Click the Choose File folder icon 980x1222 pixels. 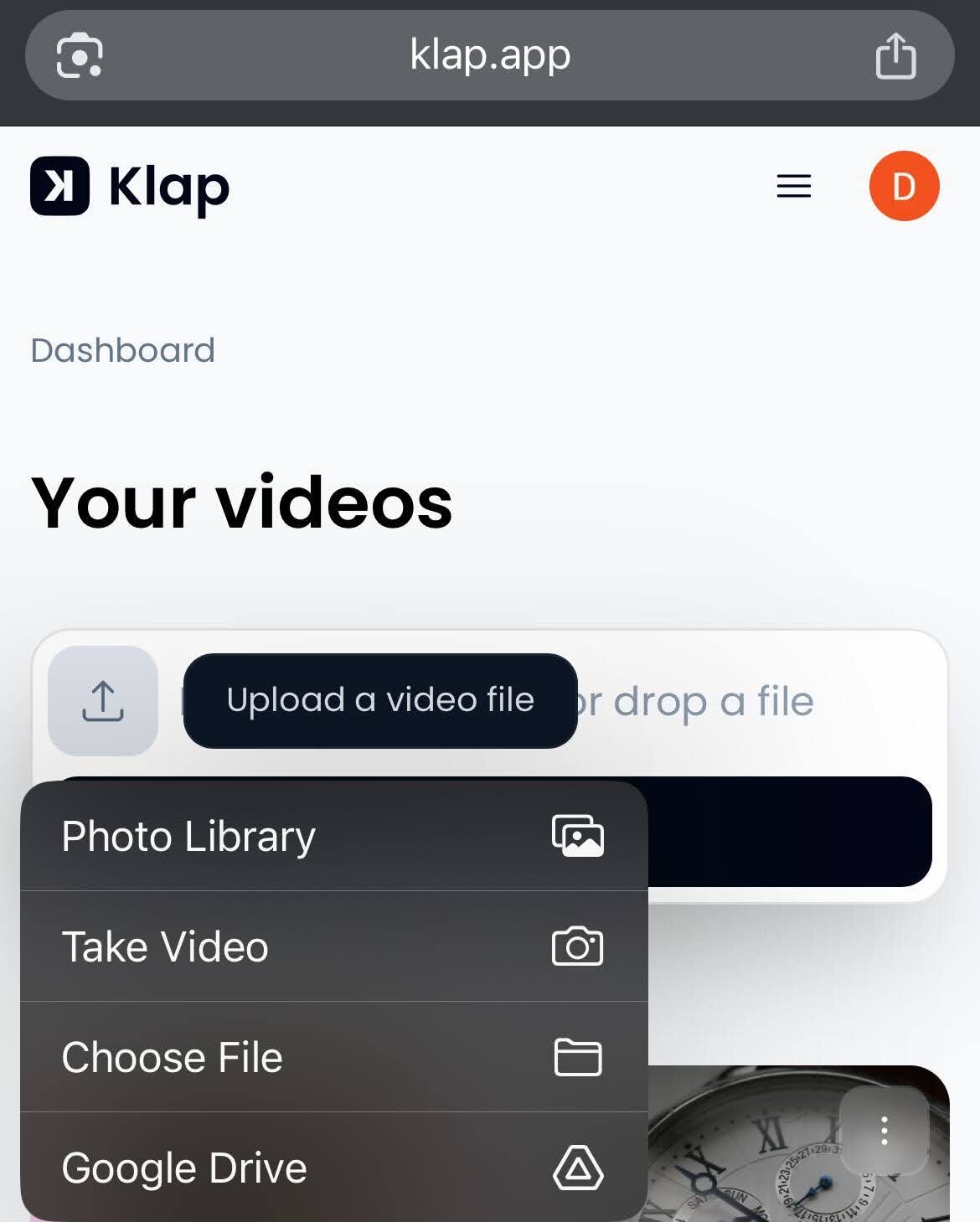579,1056
